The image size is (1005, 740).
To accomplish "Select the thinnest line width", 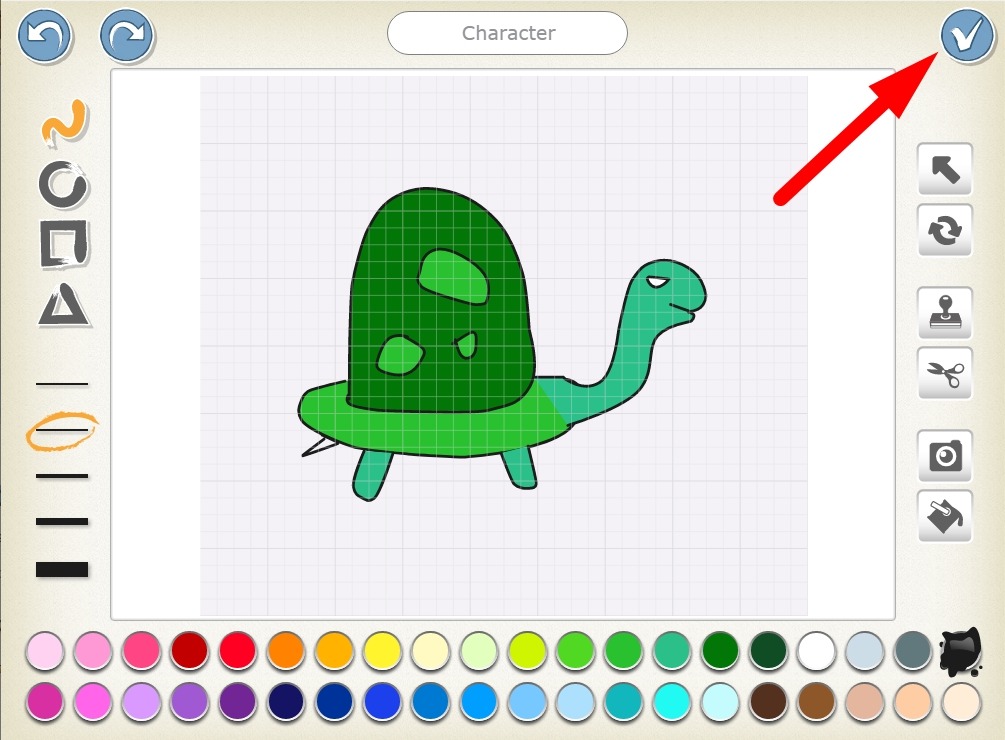I will point(62,383).
